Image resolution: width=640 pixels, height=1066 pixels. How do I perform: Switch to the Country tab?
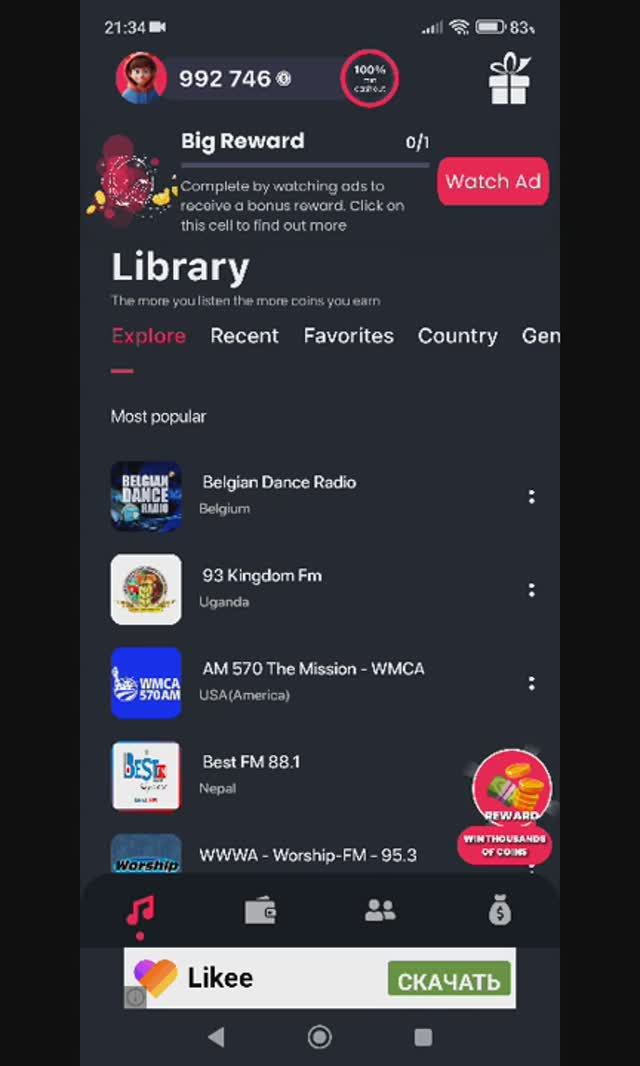[x=457, y=336]
